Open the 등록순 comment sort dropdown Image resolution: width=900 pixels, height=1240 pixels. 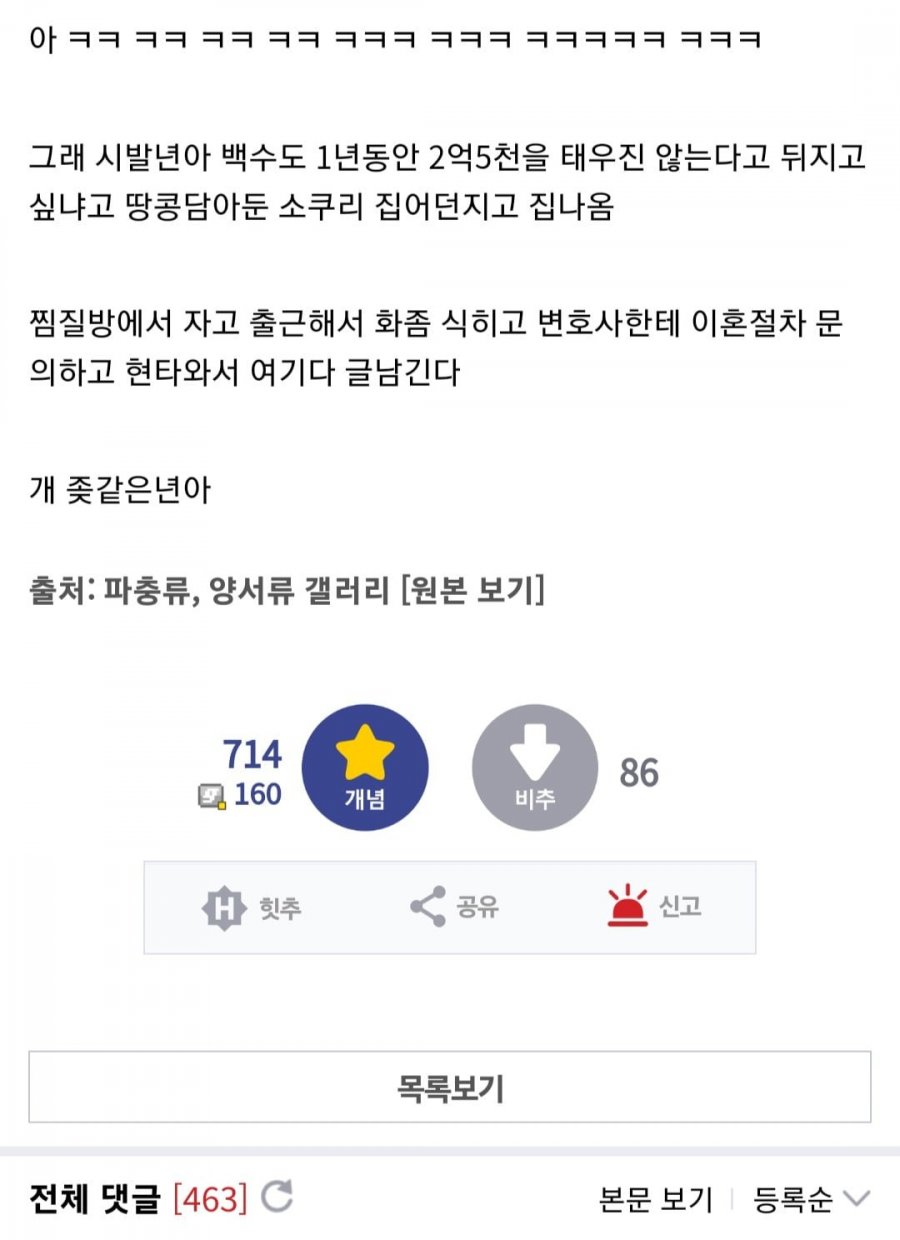[811, 1199]
